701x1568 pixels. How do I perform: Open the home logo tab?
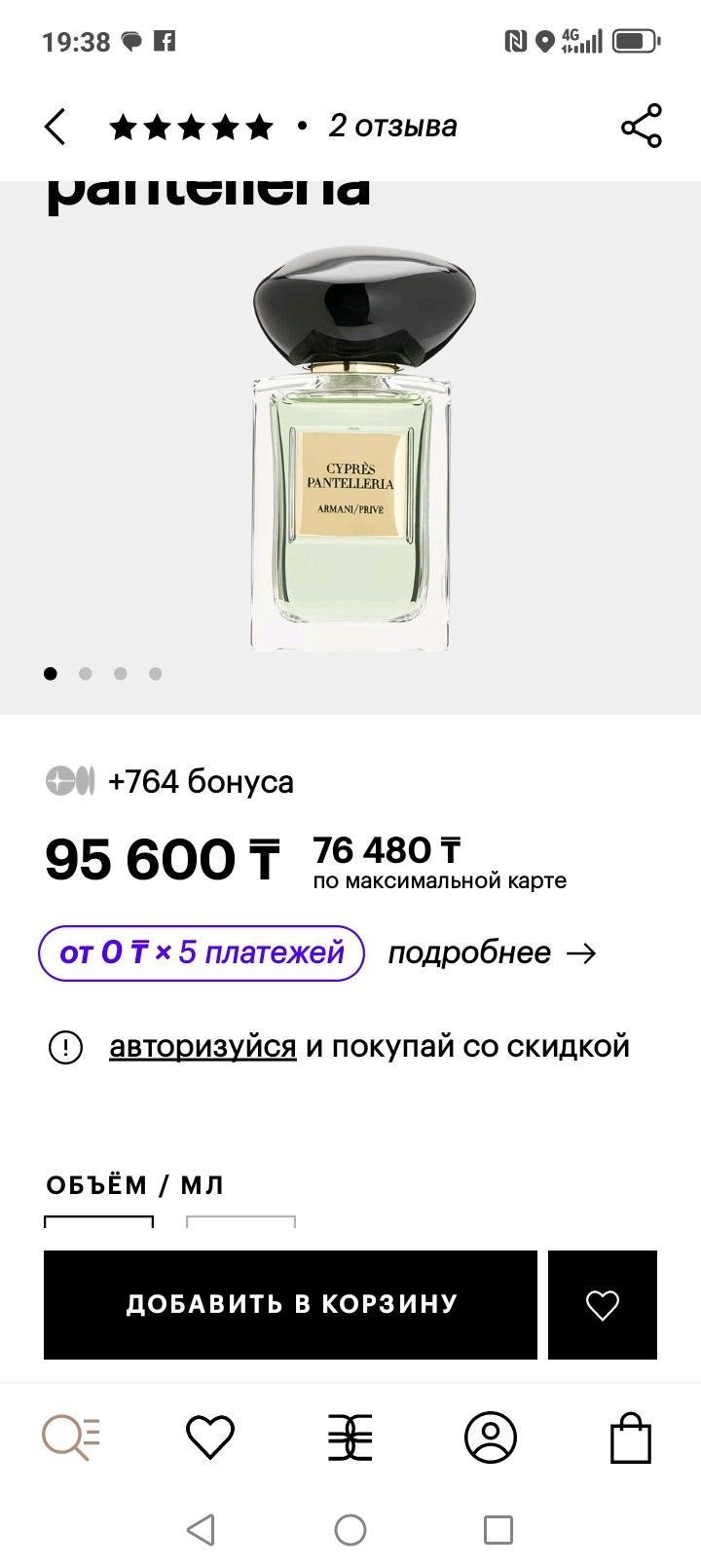click(x=350, y=1437)
